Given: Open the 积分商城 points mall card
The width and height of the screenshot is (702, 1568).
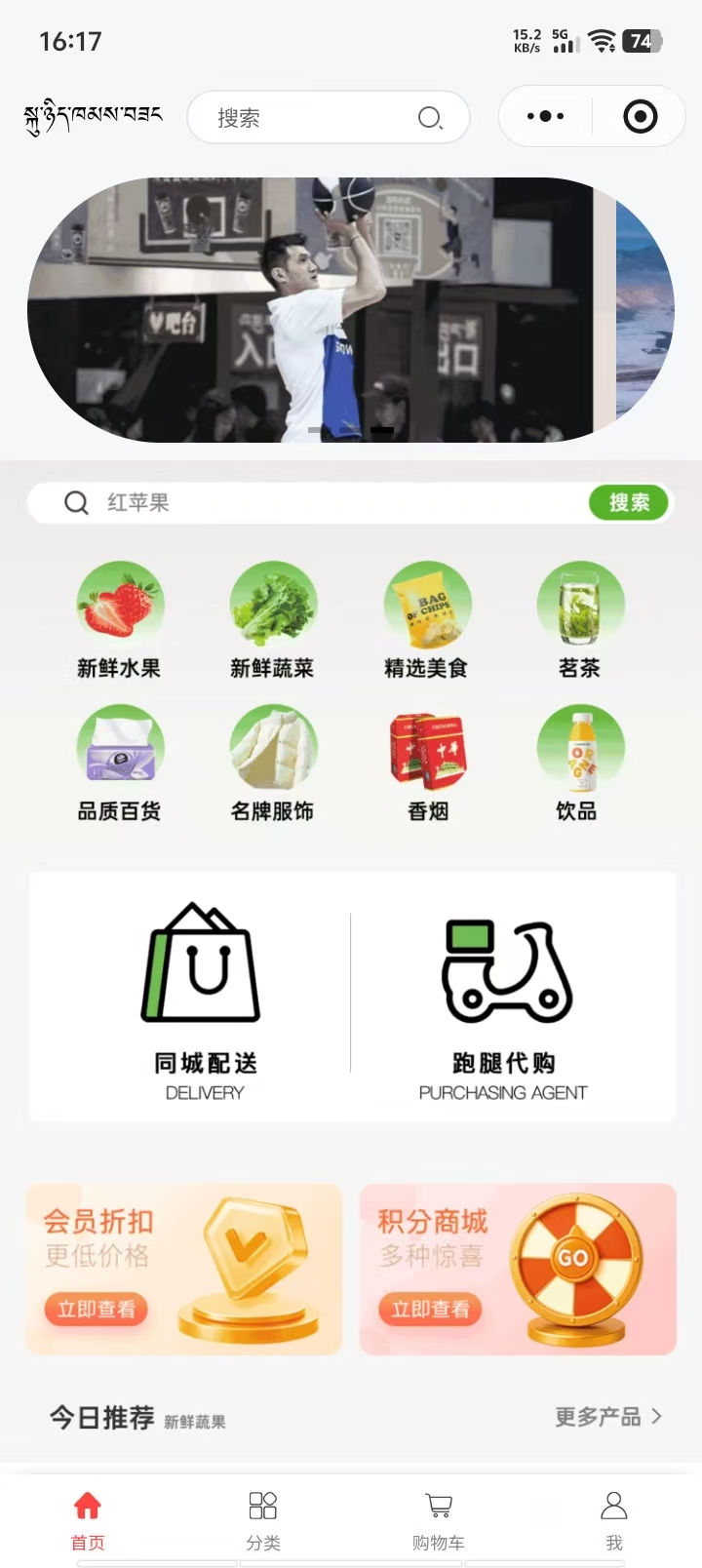Looking at the screenshot, I should coord(518,1269).
